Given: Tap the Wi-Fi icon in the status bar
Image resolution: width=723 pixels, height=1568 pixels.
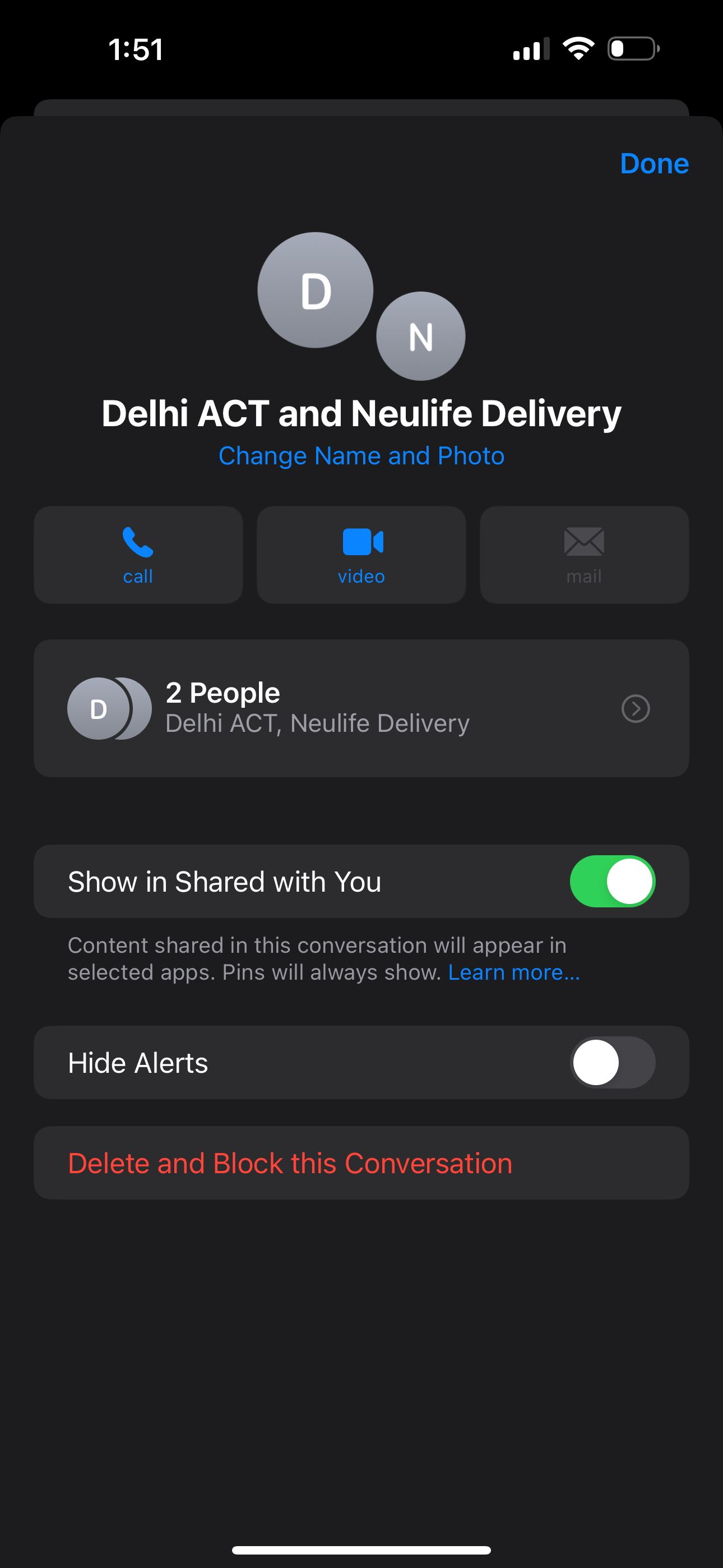Looking at the screenshot, I should pos(578,49).
